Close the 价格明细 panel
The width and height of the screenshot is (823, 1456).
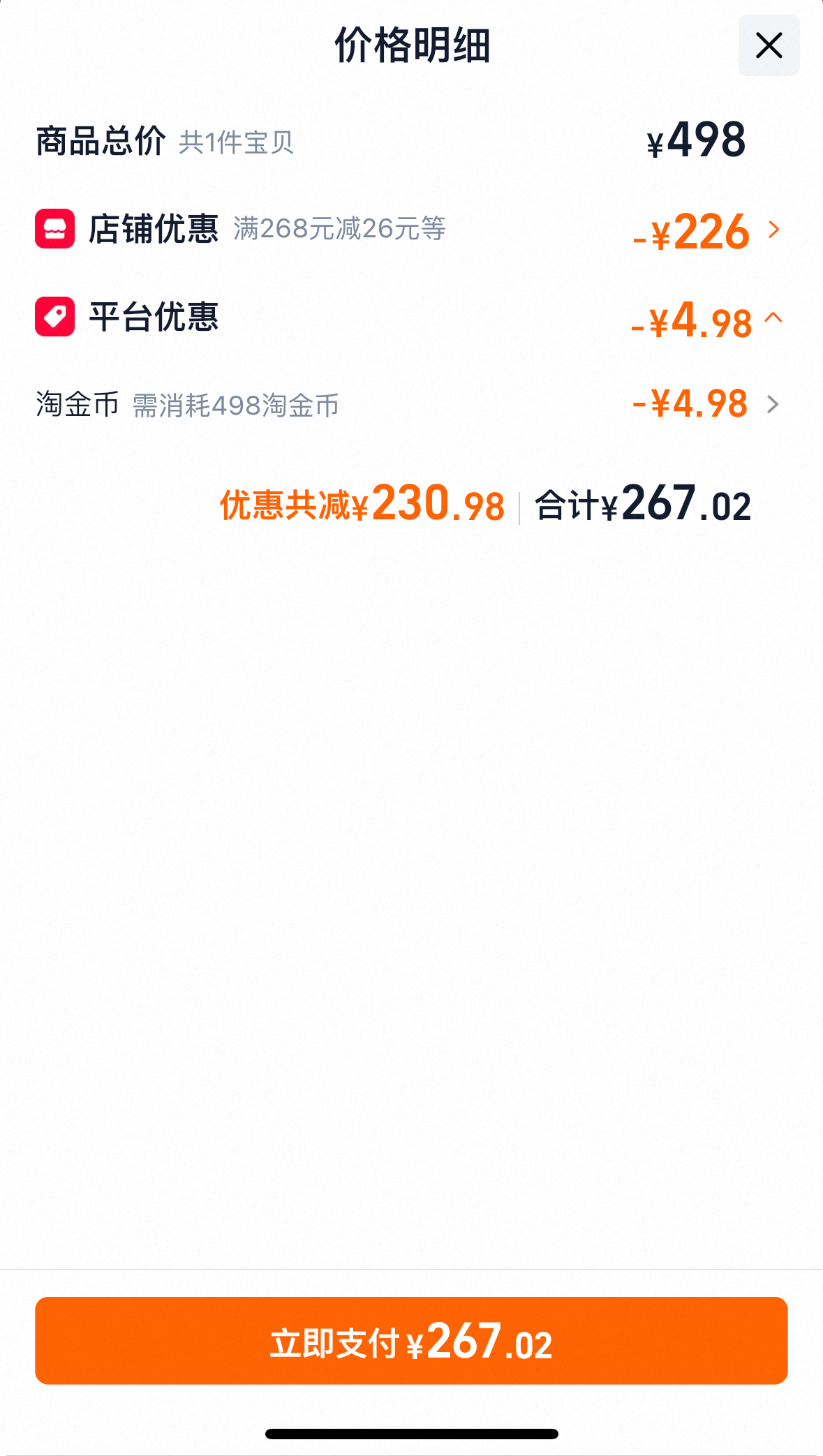coord(769,45)
